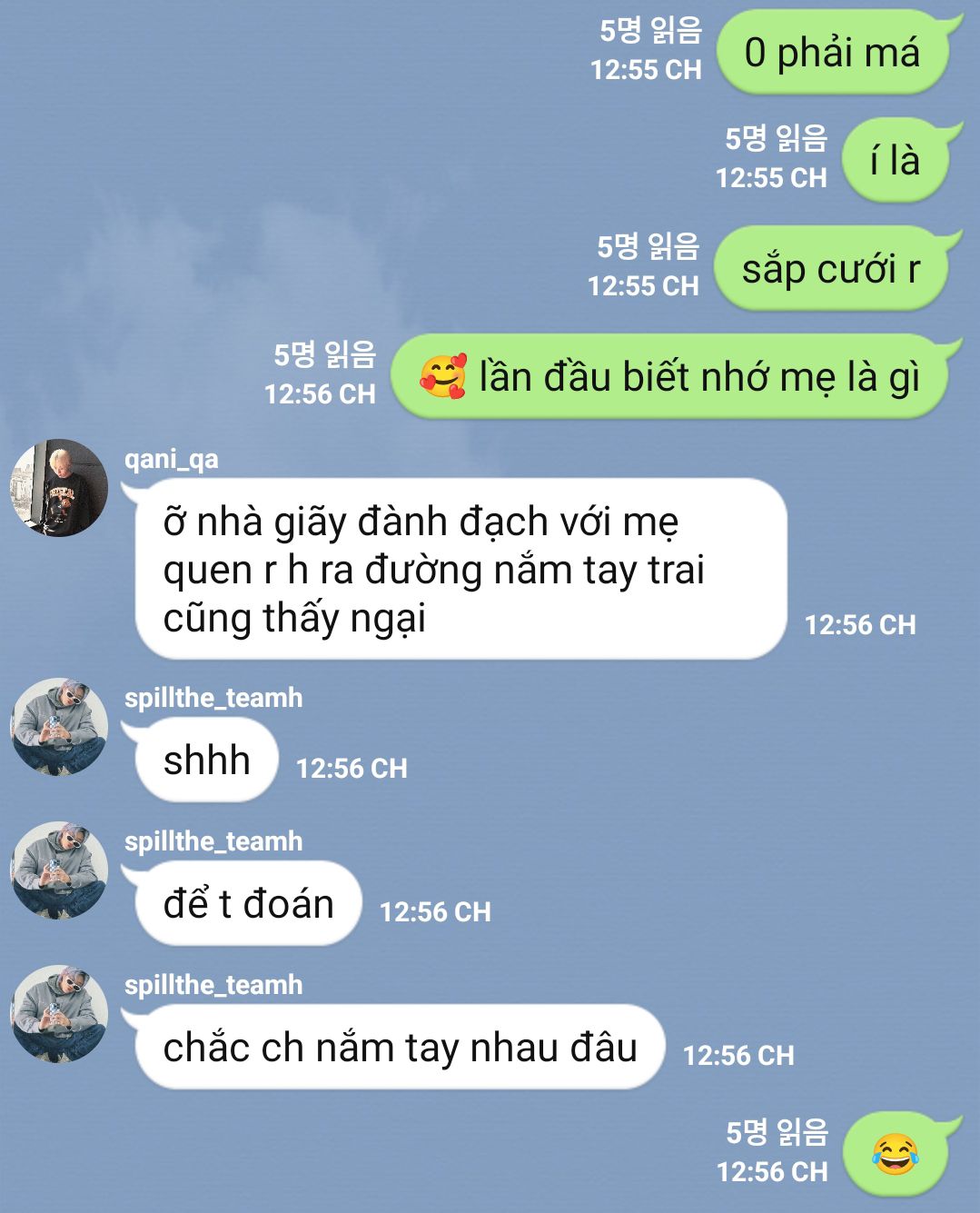Tap spillthe_teamh's avatar next to "để t đoán"

tap(59, 870)
